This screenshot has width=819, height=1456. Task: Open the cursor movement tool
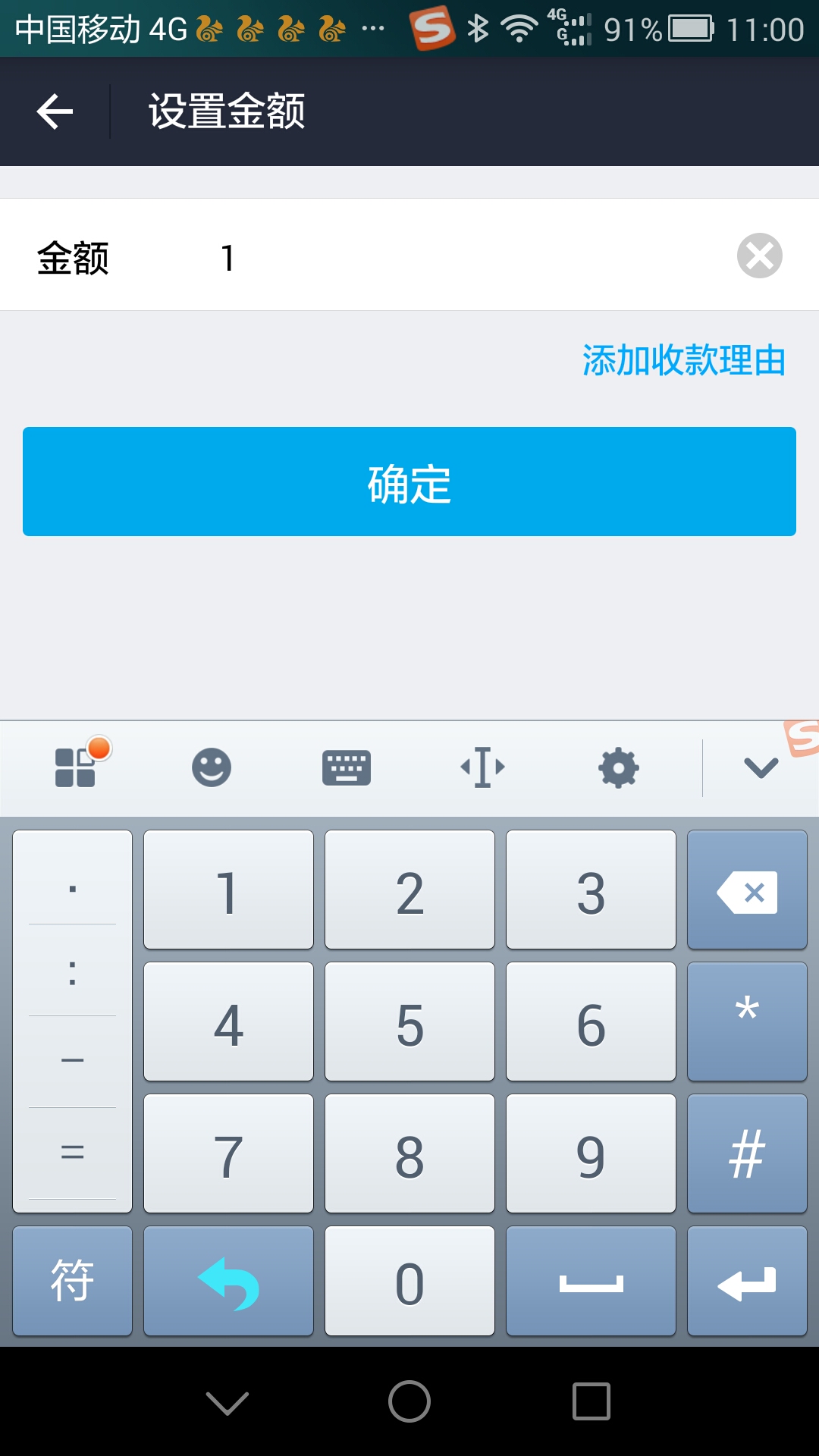pos(482,767)
